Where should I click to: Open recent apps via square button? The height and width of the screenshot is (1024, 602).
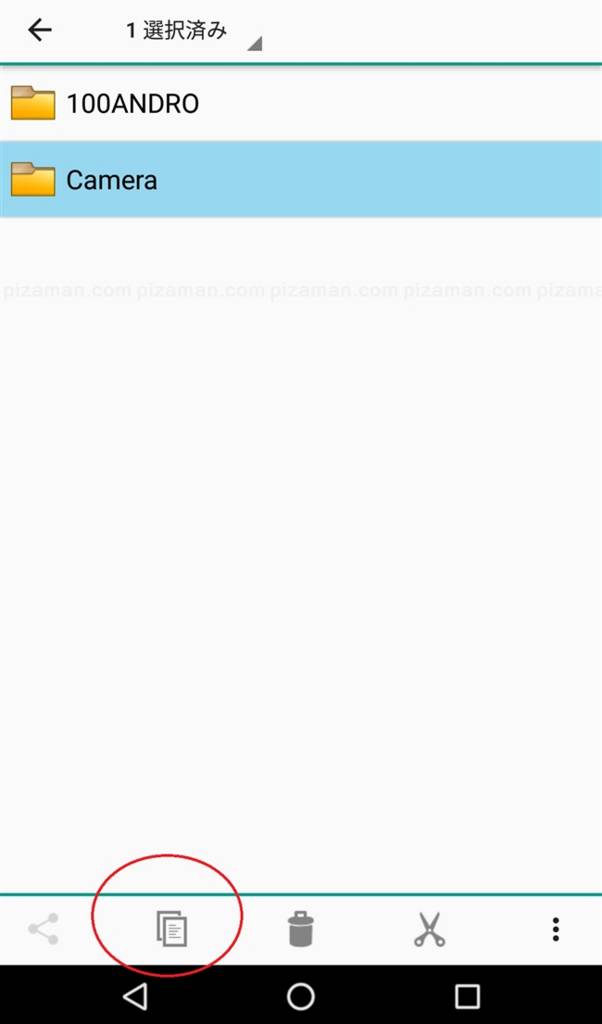point(467,996)
